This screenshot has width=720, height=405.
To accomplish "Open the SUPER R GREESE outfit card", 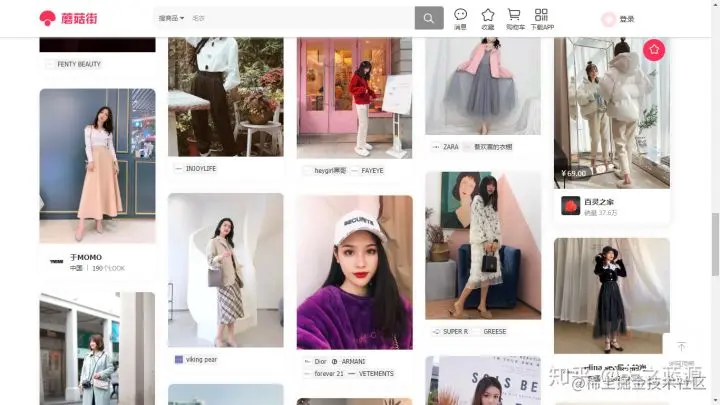I will click(482, 245).
